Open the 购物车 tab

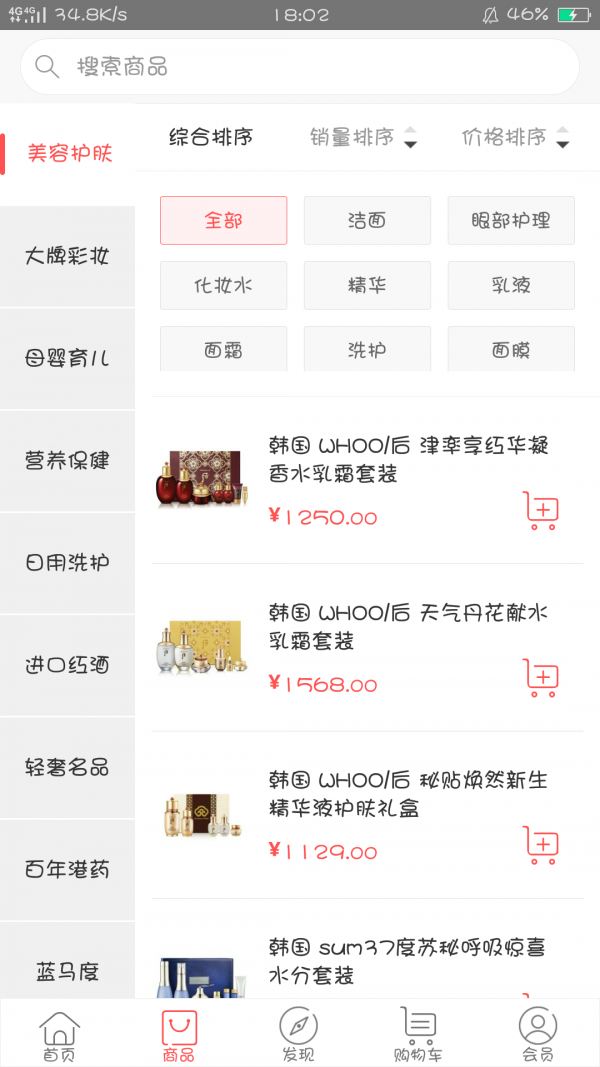coord(418,1034)
